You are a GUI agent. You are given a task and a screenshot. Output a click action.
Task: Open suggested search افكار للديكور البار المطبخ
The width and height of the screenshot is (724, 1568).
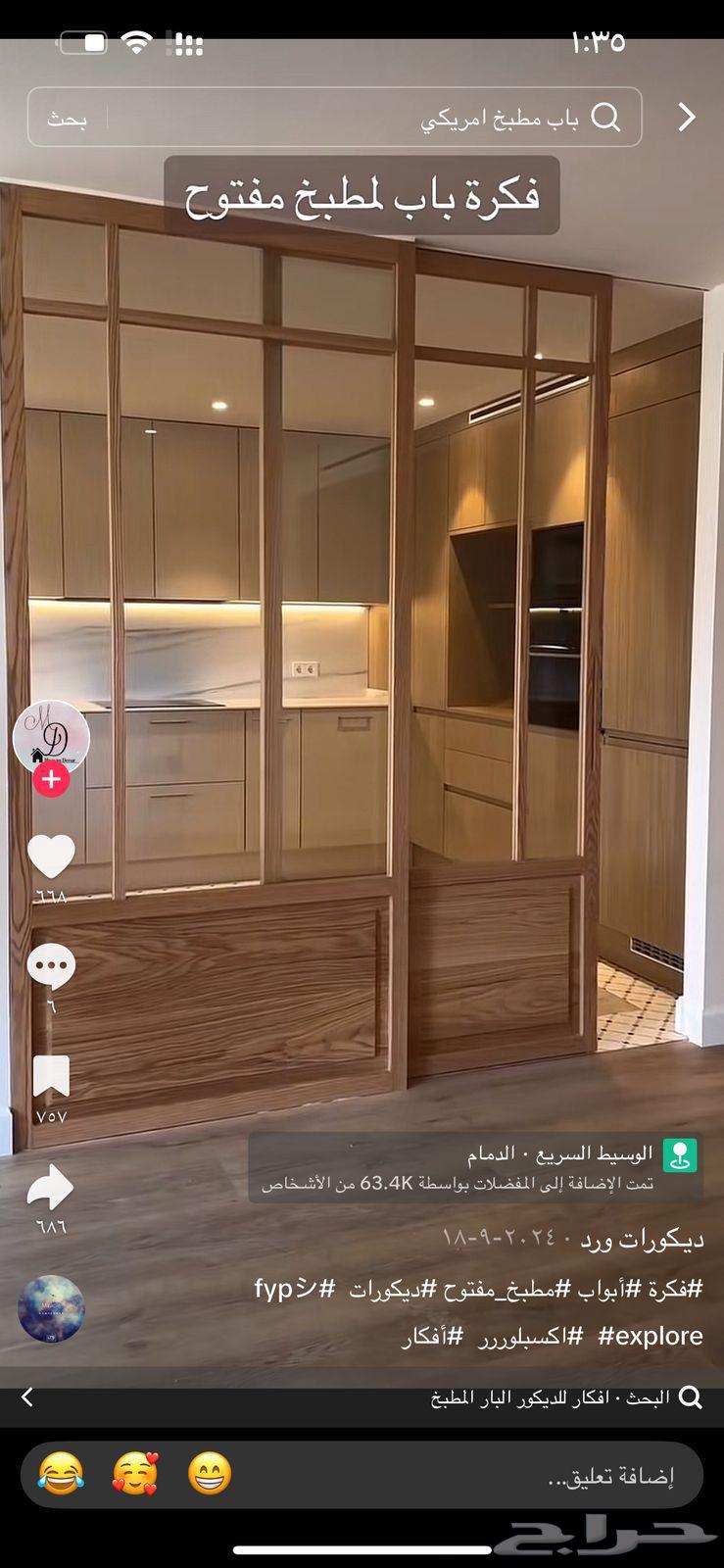point(549,1397)
